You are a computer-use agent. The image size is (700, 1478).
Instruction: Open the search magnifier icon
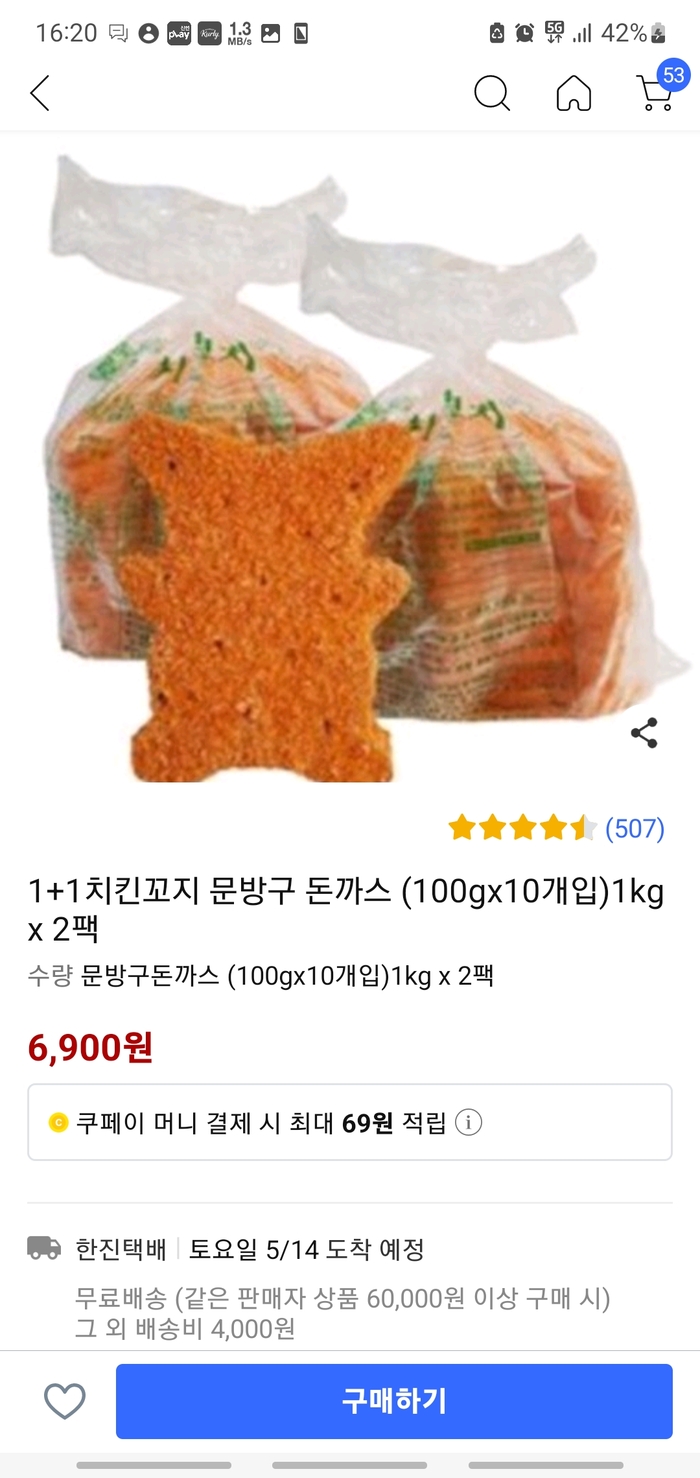point(491,94)
